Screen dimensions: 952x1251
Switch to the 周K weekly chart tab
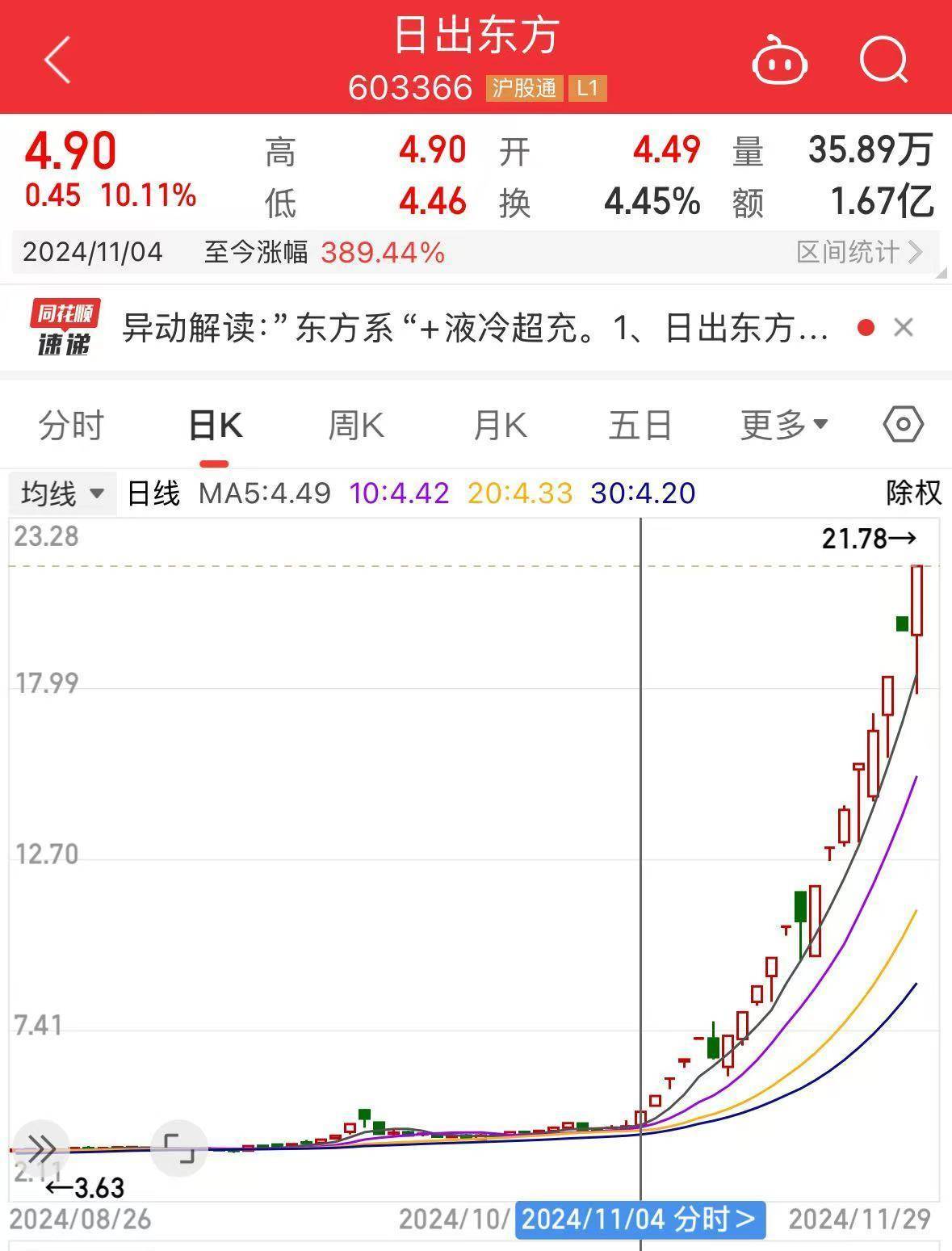(x=355, y=423)
